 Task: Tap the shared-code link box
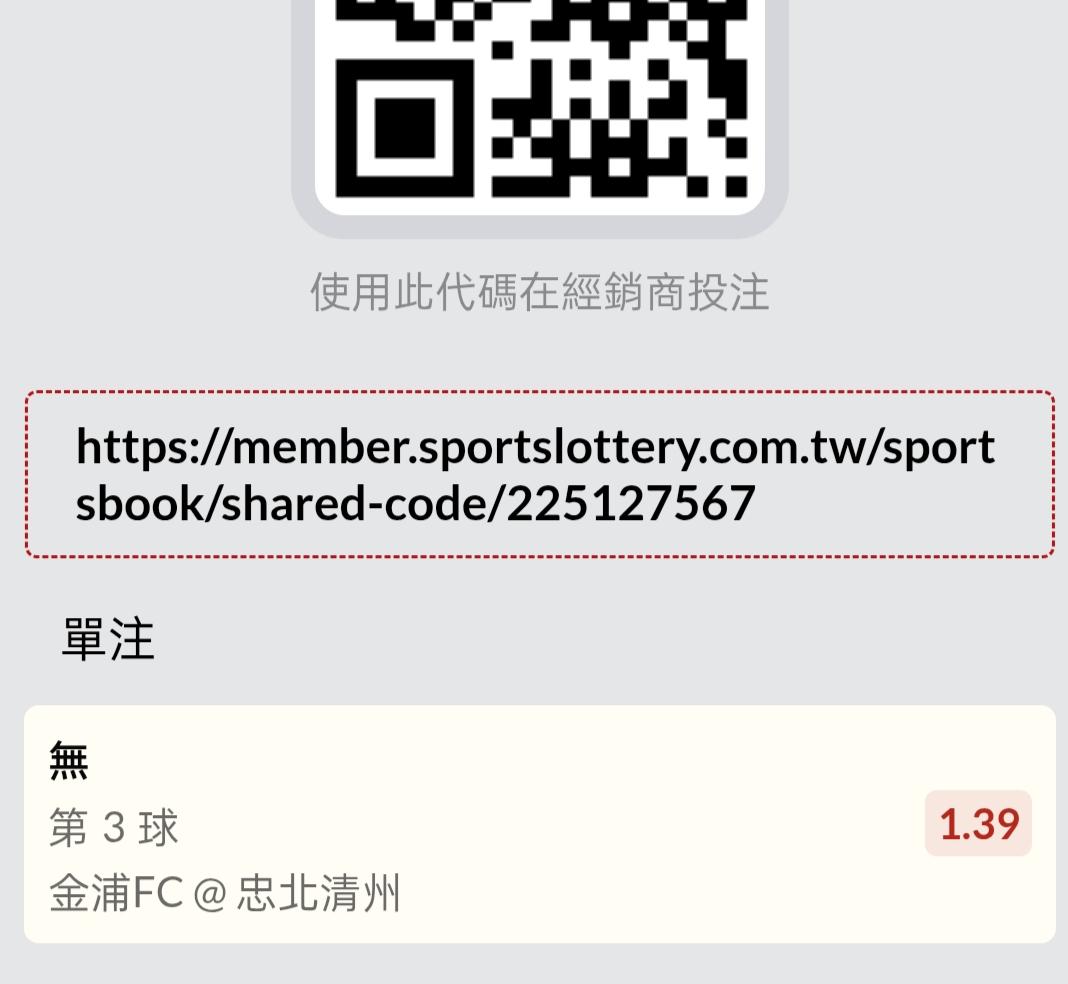(539, 475)
